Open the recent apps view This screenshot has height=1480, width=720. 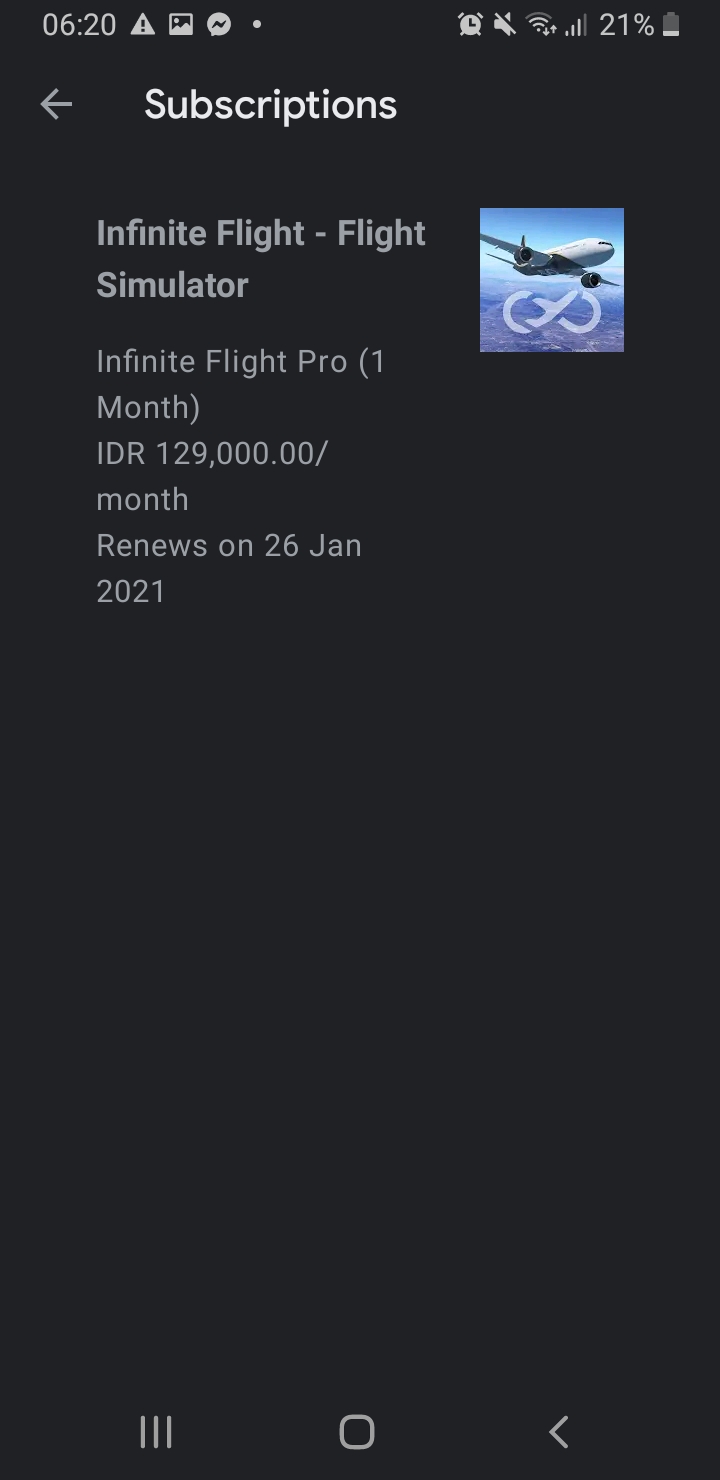tap(156, 1432)
